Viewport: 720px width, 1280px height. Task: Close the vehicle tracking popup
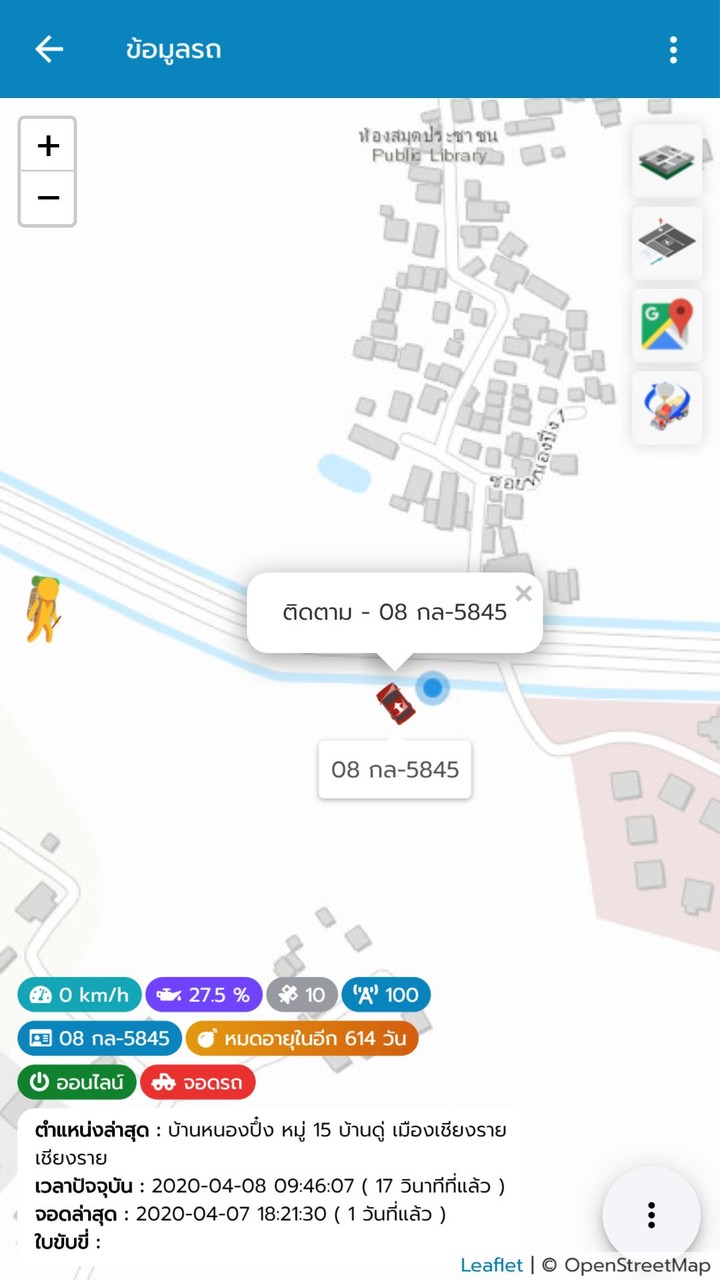(x=523, y=593)
